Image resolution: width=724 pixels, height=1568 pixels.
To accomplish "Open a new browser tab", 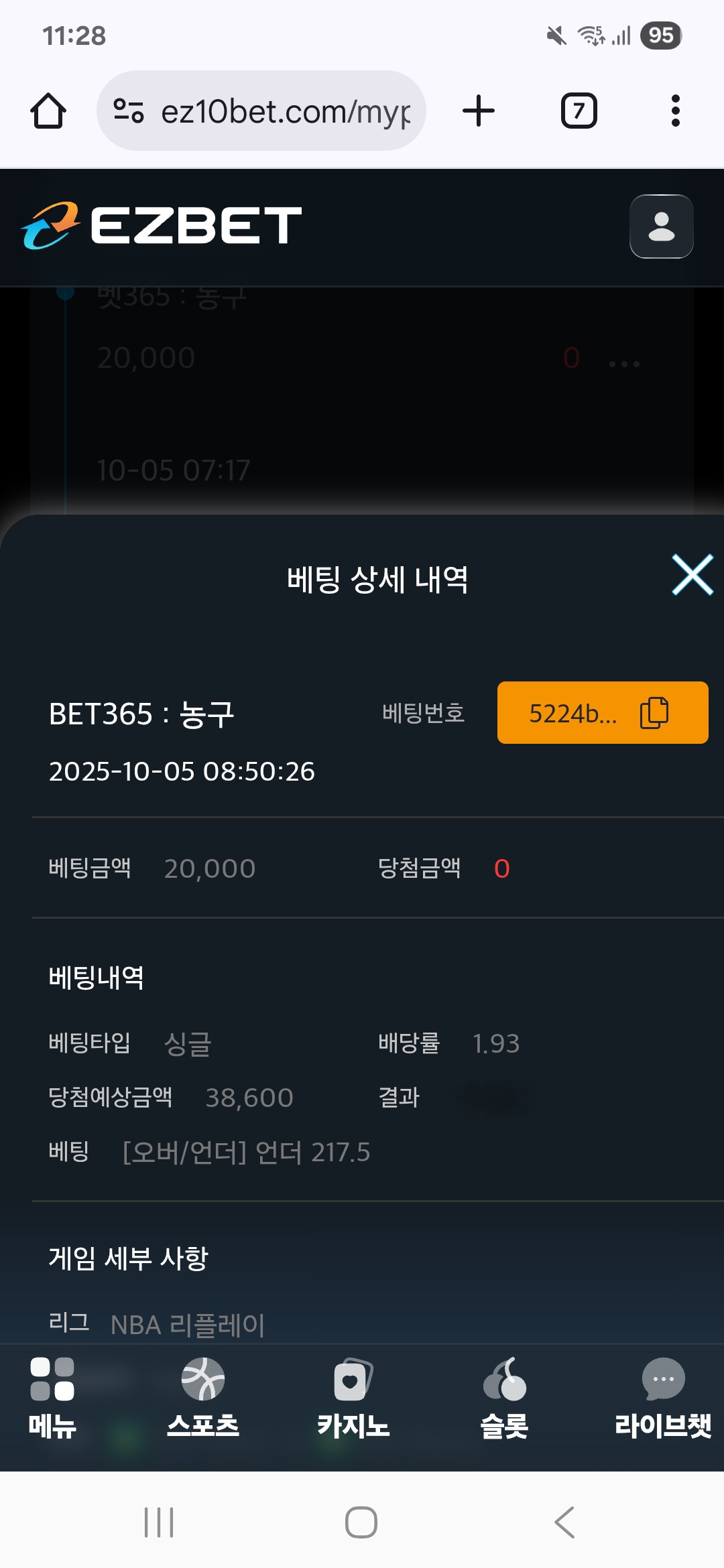I will [x=479, y=111].
